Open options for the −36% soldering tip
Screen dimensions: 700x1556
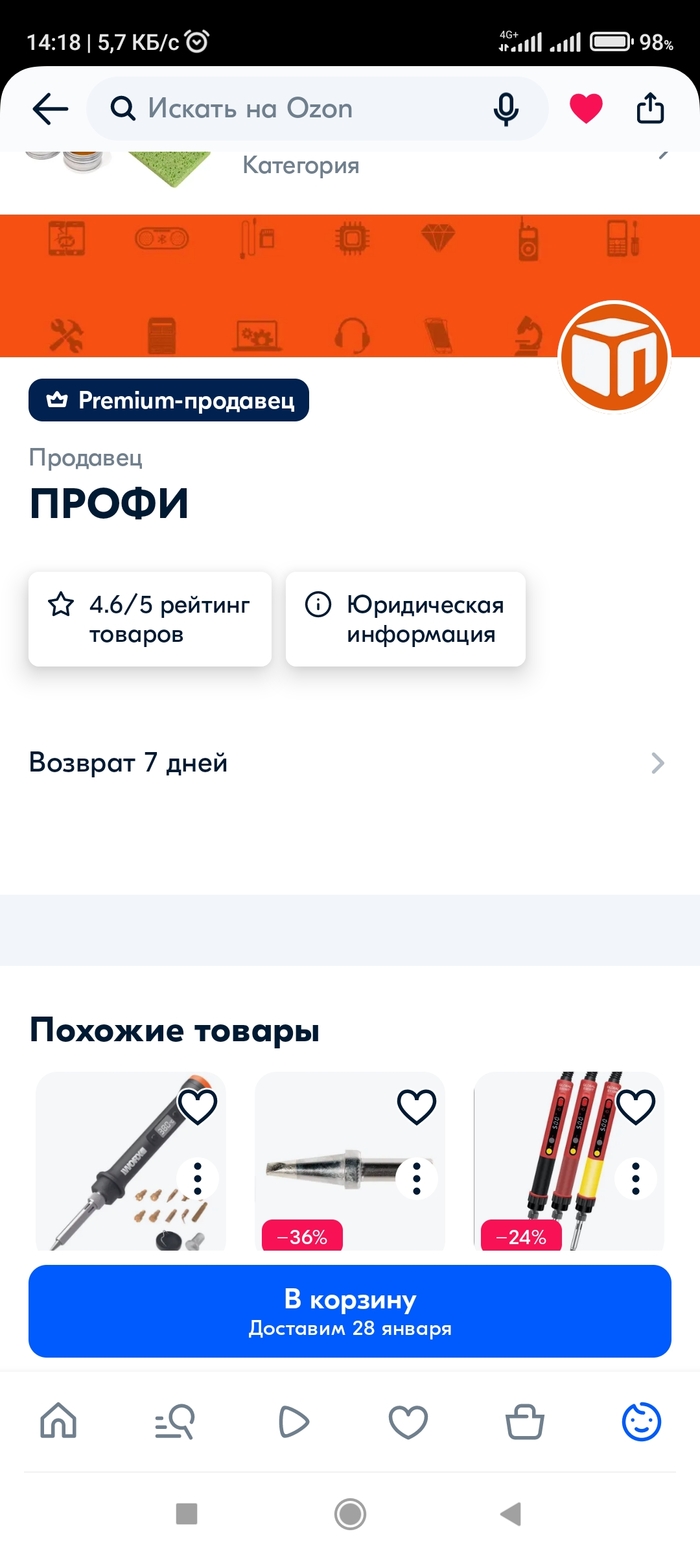416,1180
